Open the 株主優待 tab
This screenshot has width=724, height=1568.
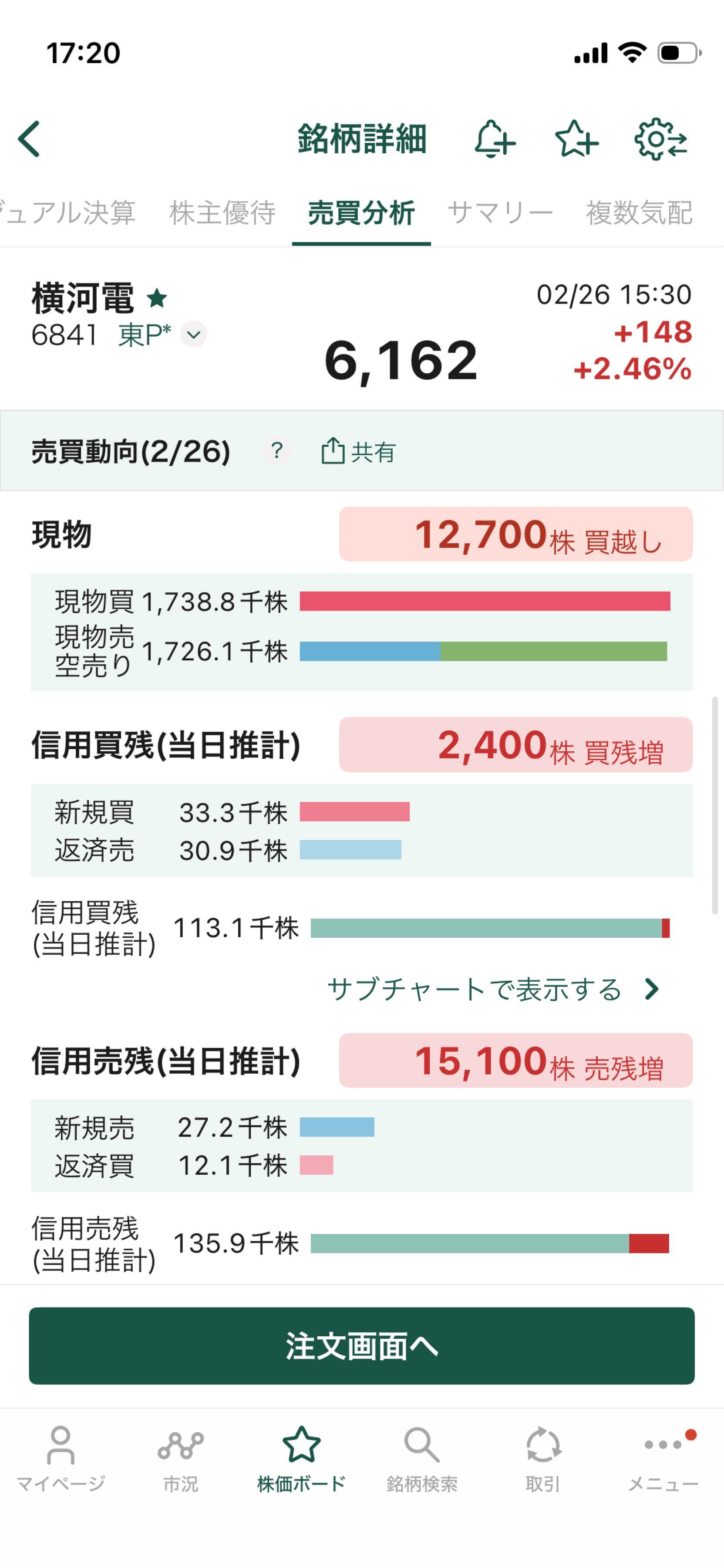pyautogui.click(x=222, y=211)
